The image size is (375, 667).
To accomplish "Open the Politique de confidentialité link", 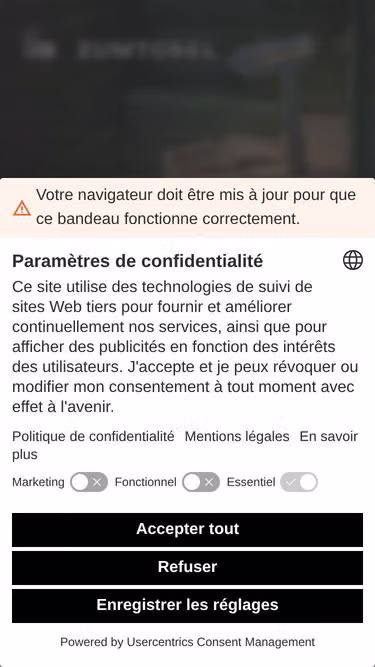I will coord(93,436).
